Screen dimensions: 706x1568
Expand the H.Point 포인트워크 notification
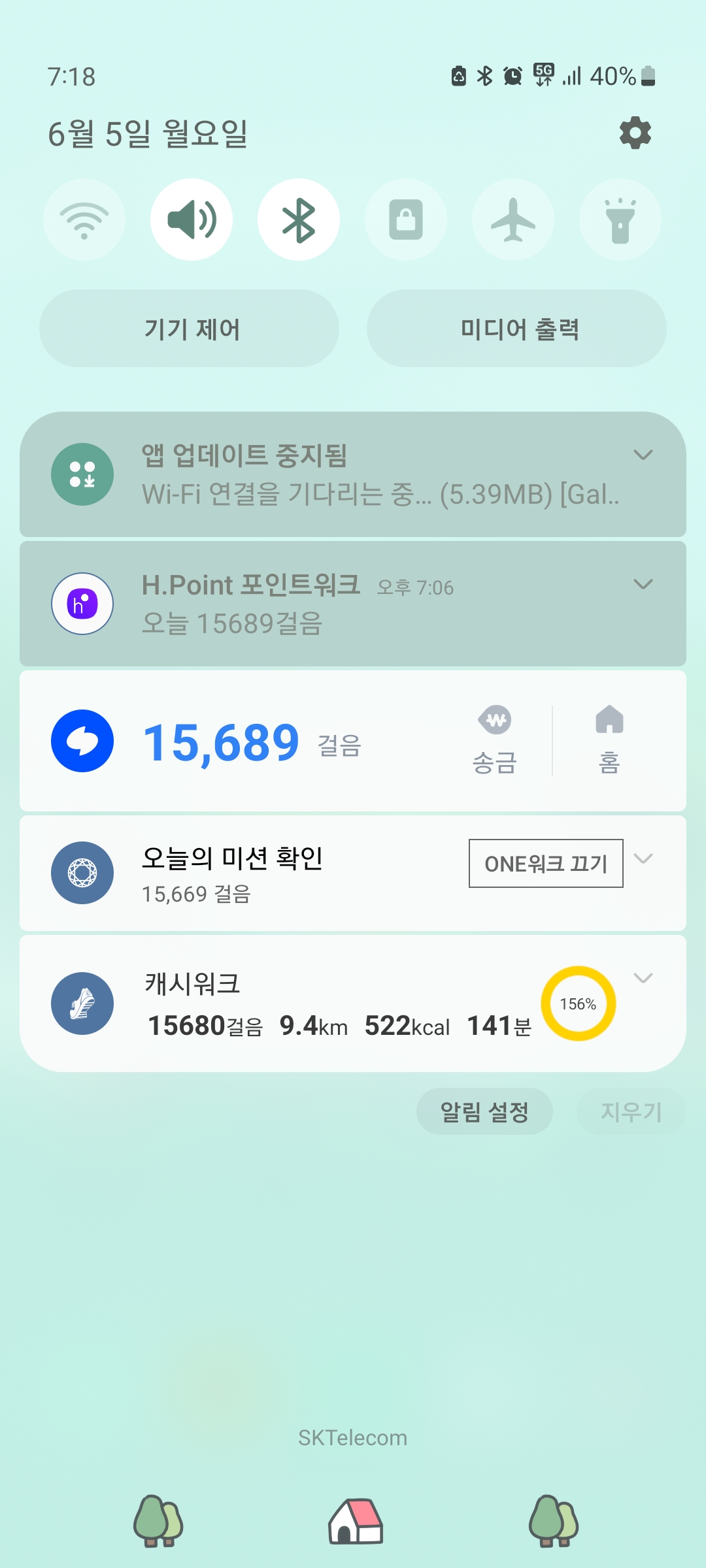point(643,584)
